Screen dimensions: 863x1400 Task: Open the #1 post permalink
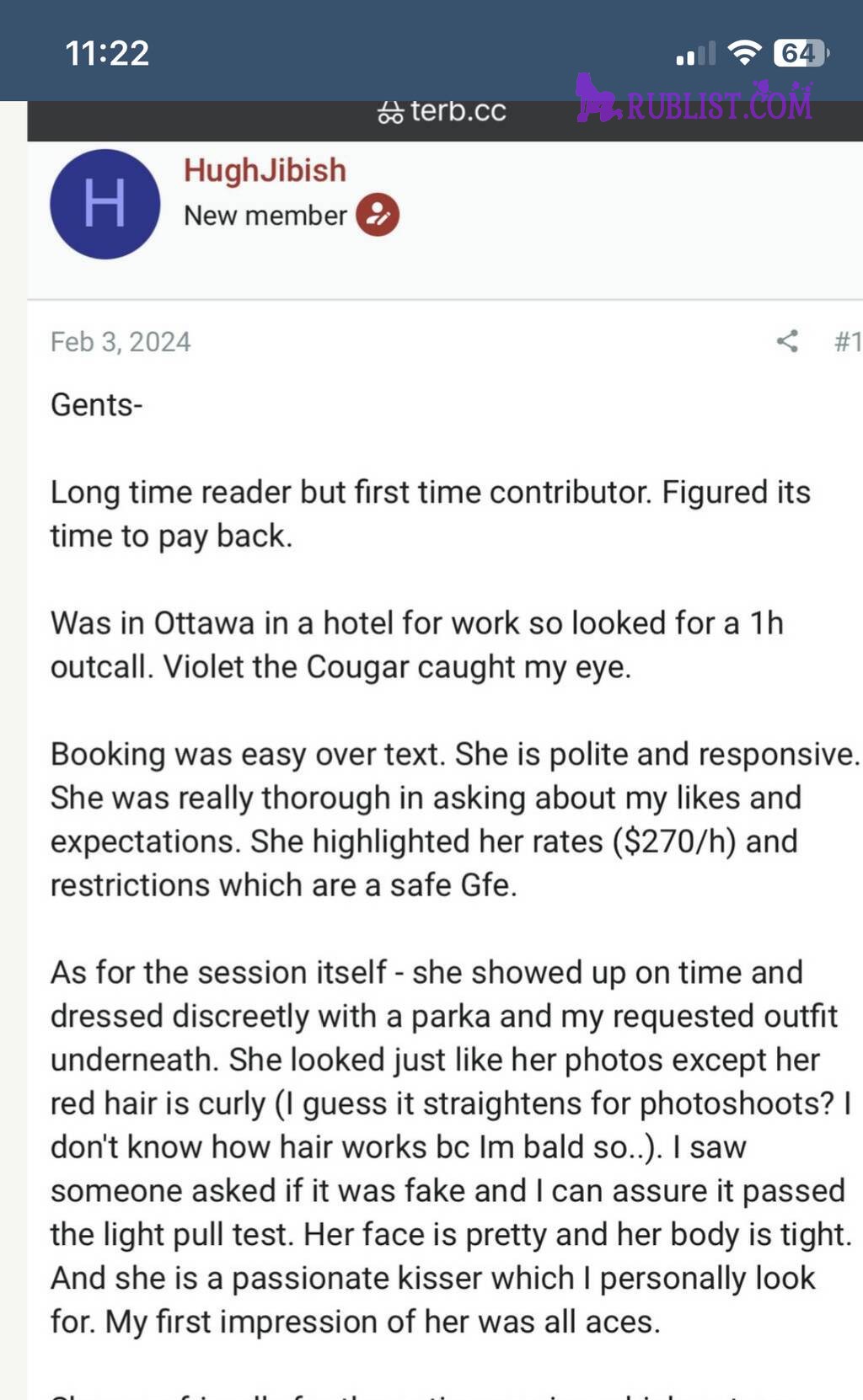point(847,341)
